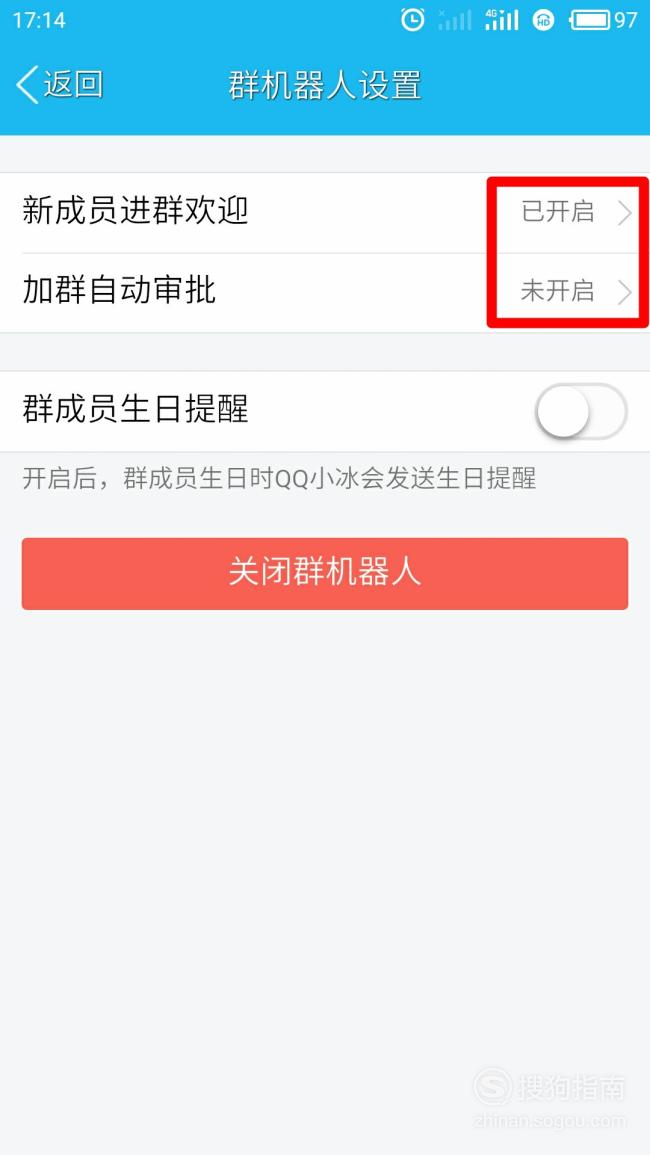Tap the red 关闭群机器人 button
The image size is (650, 1155).
(325, 573)
